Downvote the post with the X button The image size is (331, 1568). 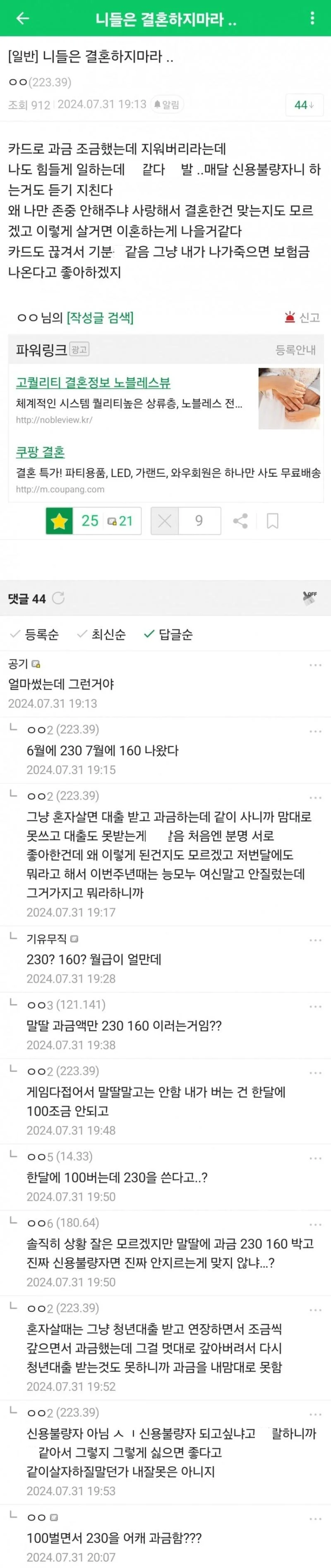(164, 521)
